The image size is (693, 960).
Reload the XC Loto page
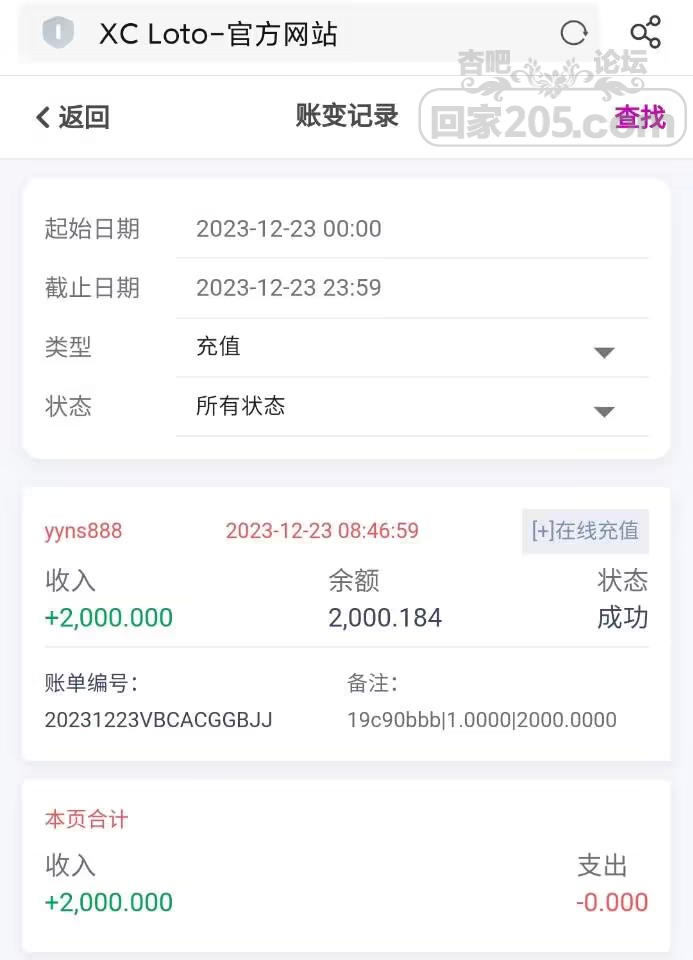574,33
